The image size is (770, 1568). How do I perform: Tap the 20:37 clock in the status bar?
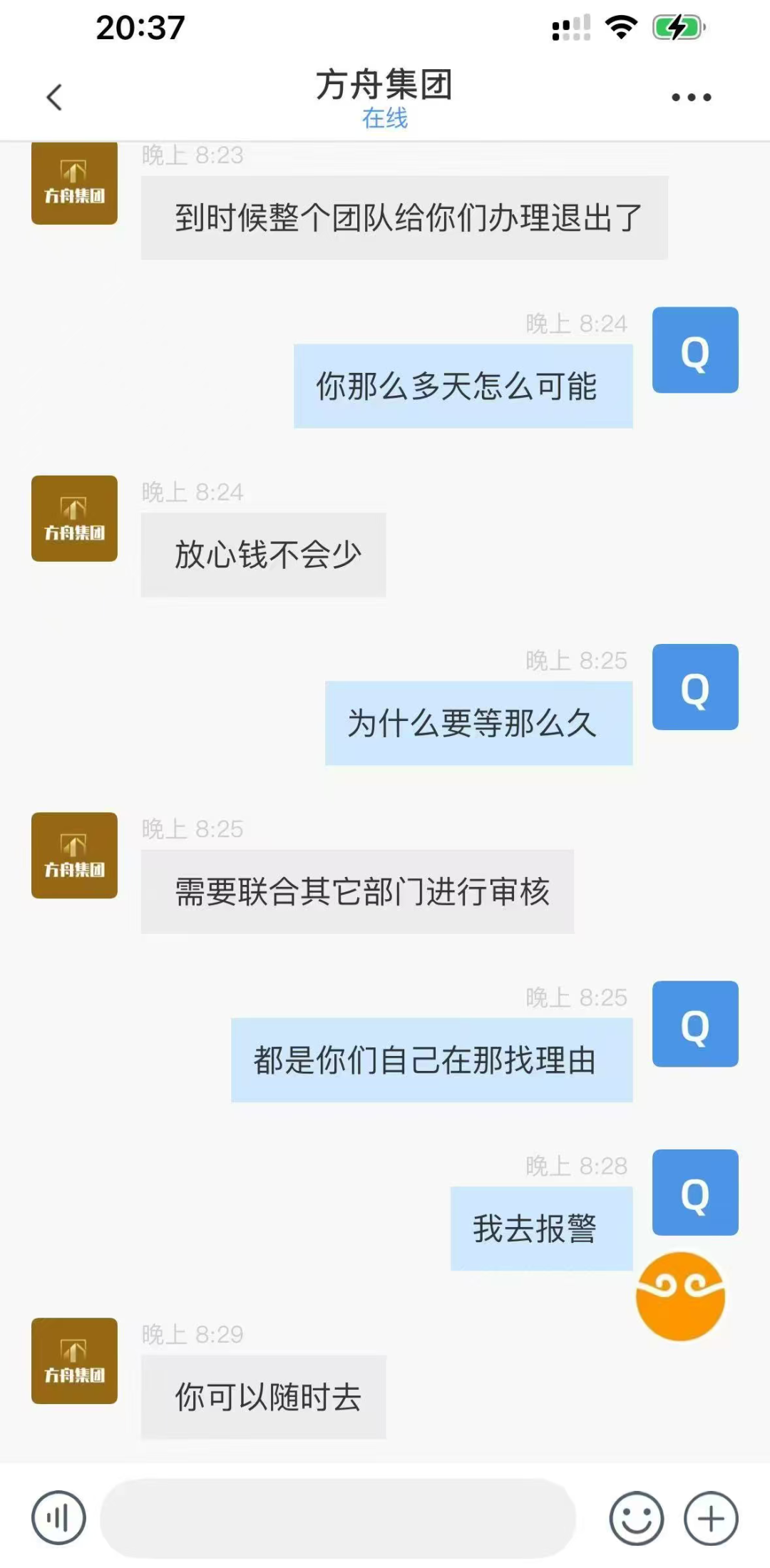[x=140, y=26]
